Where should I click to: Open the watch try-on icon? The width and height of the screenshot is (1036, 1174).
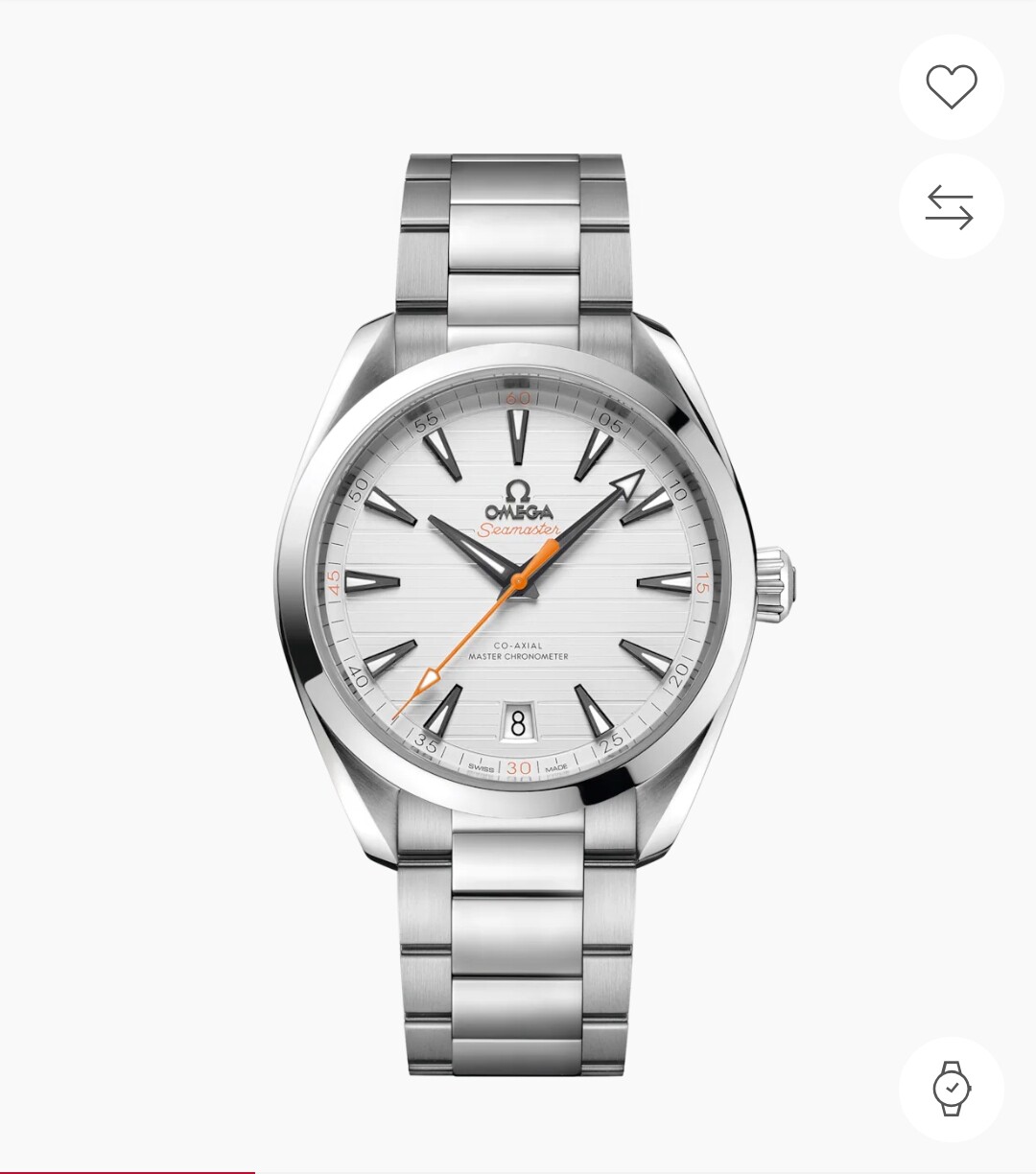[x=951, y=1089]
